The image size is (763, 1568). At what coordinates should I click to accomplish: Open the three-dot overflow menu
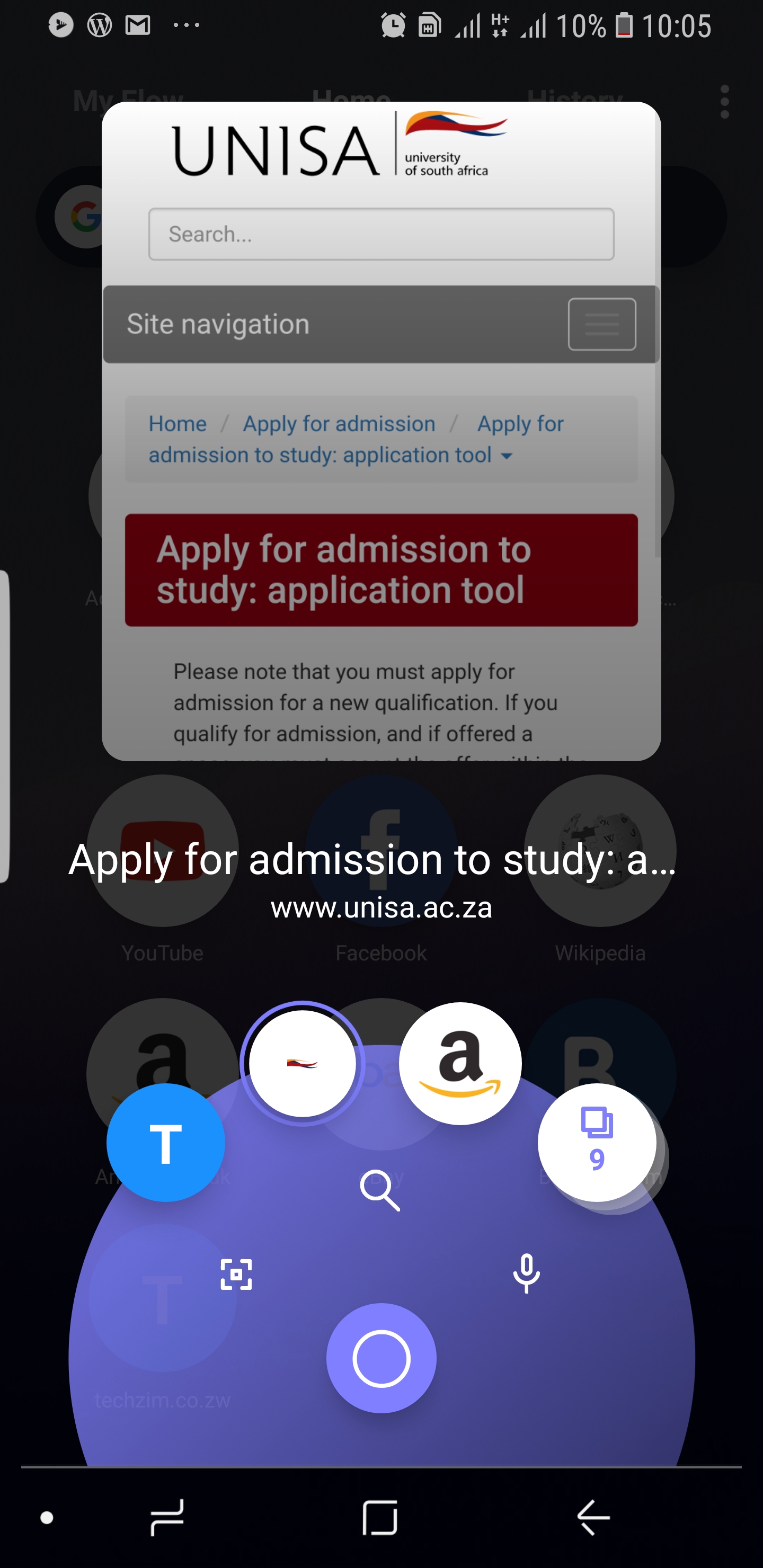point(724,102)
